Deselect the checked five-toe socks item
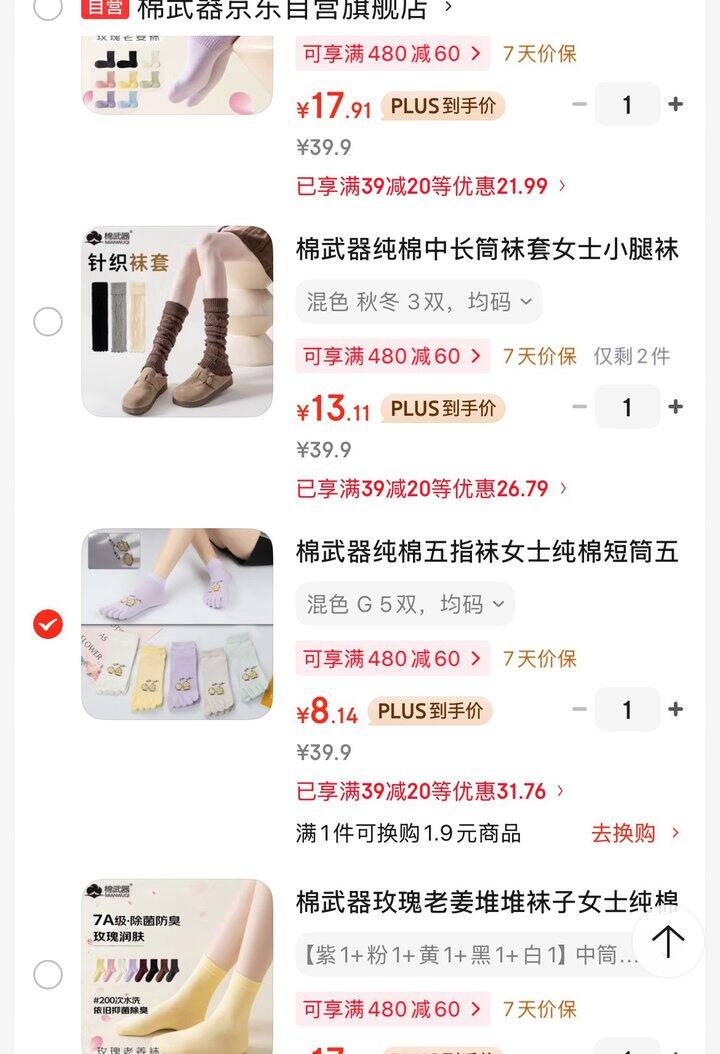Viewport: 720px width, 1054px height. tap(45, 620)
